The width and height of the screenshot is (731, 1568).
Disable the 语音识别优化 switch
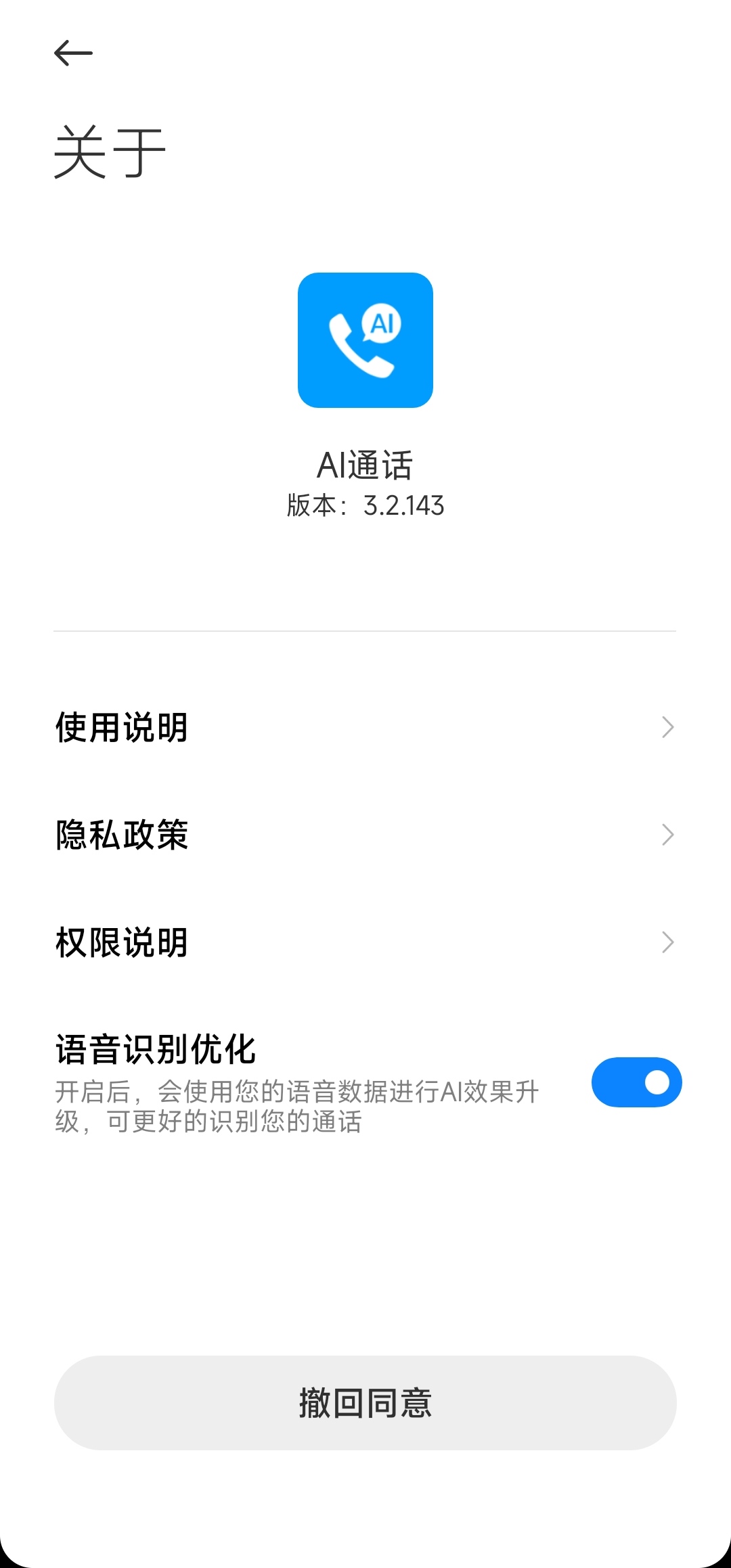click(x=636, y=1082)
